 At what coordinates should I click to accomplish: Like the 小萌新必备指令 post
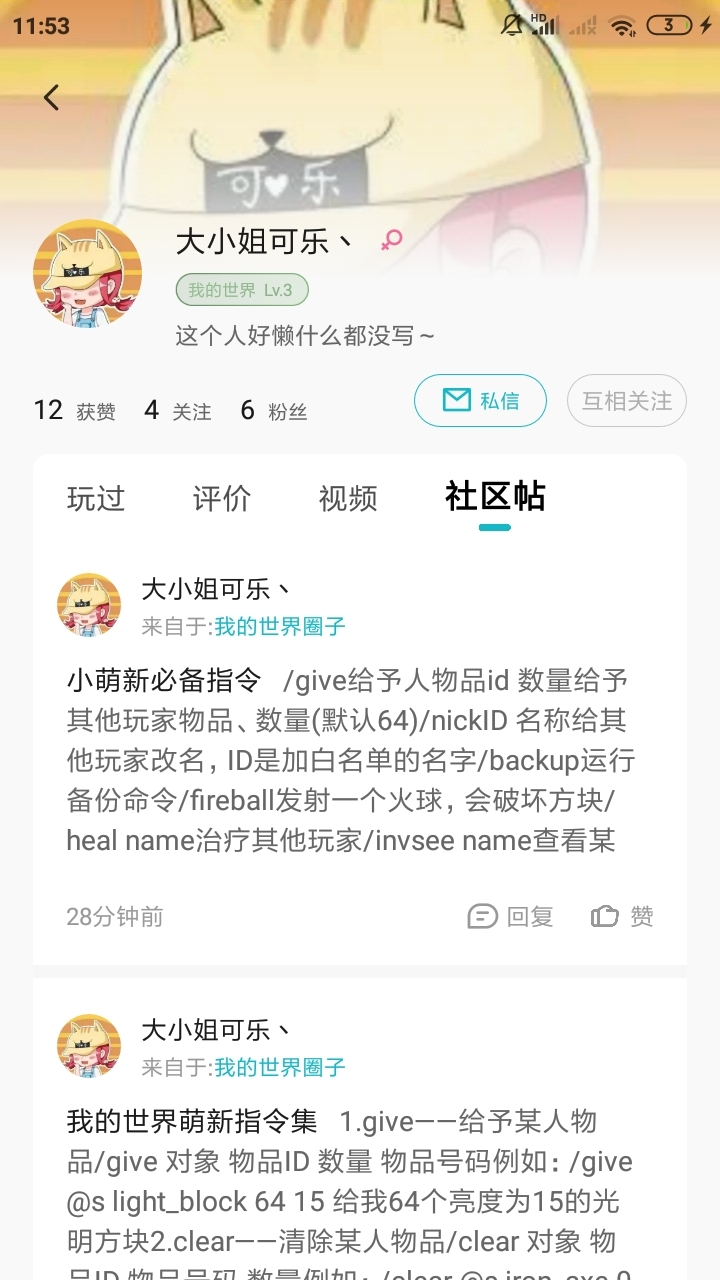point(623,916)
